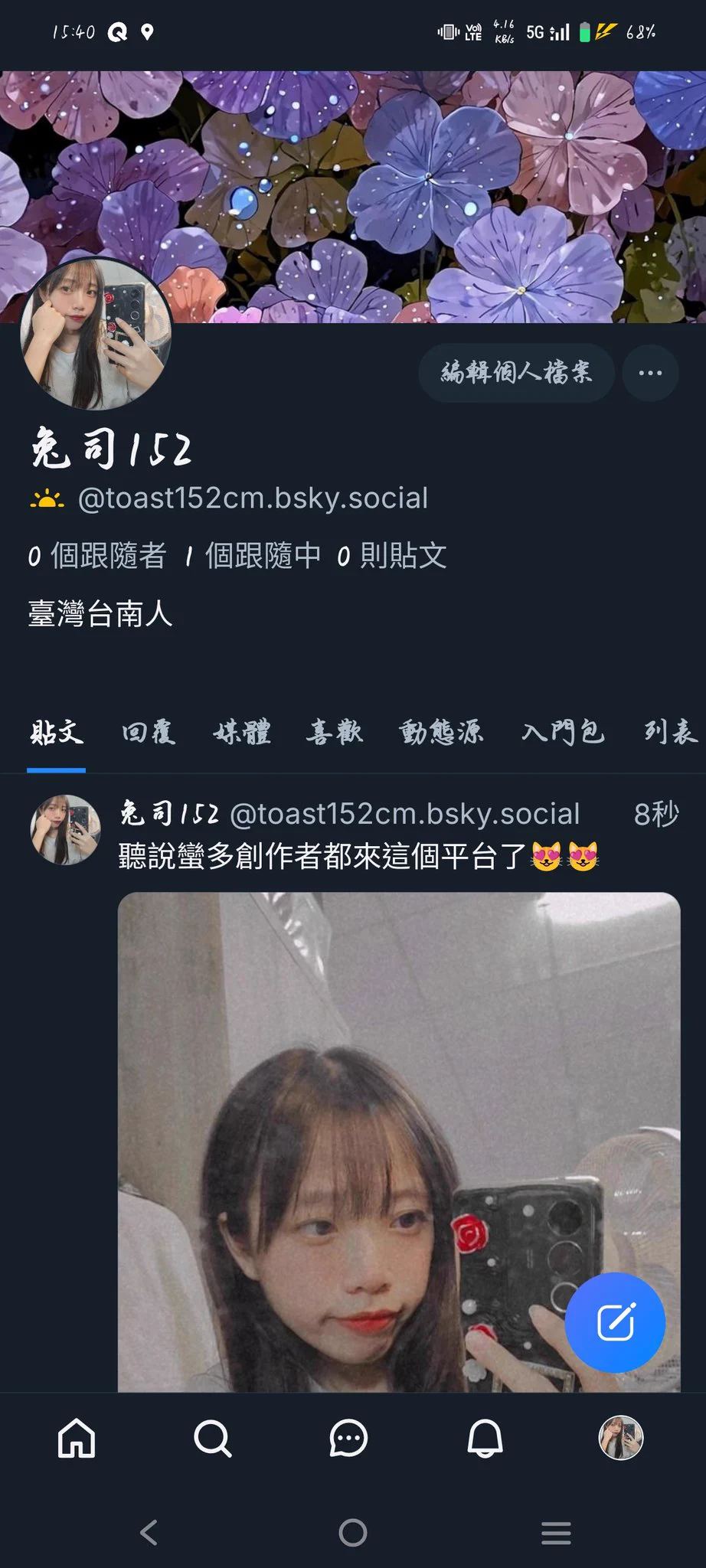Switch to the 媒體 media tab
Screen dimensions: 706x1568
pyautogui.click(x=242, y=733)
